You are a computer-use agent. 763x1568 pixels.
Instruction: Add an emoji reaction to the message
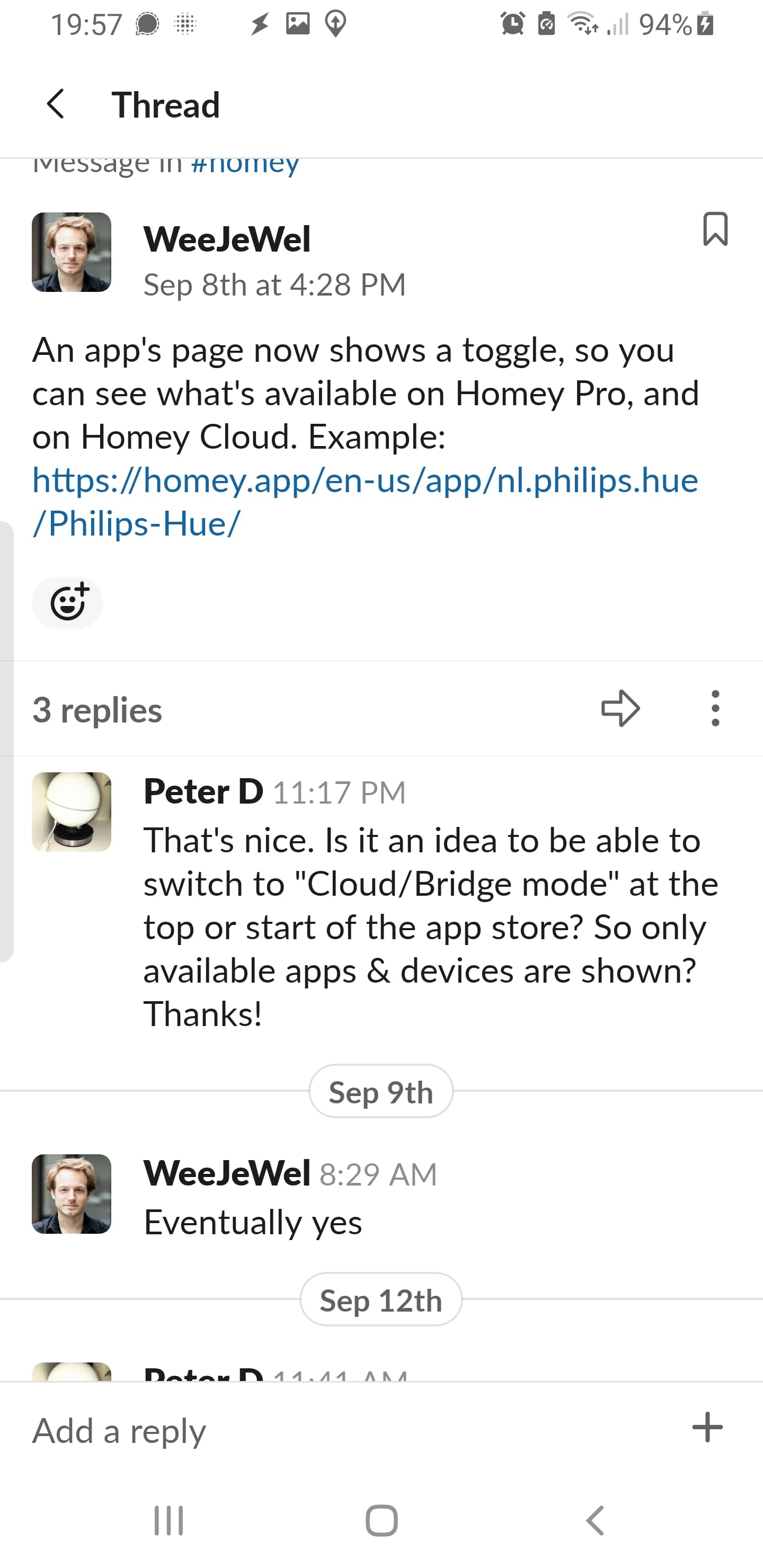click(x=68, y=603)
